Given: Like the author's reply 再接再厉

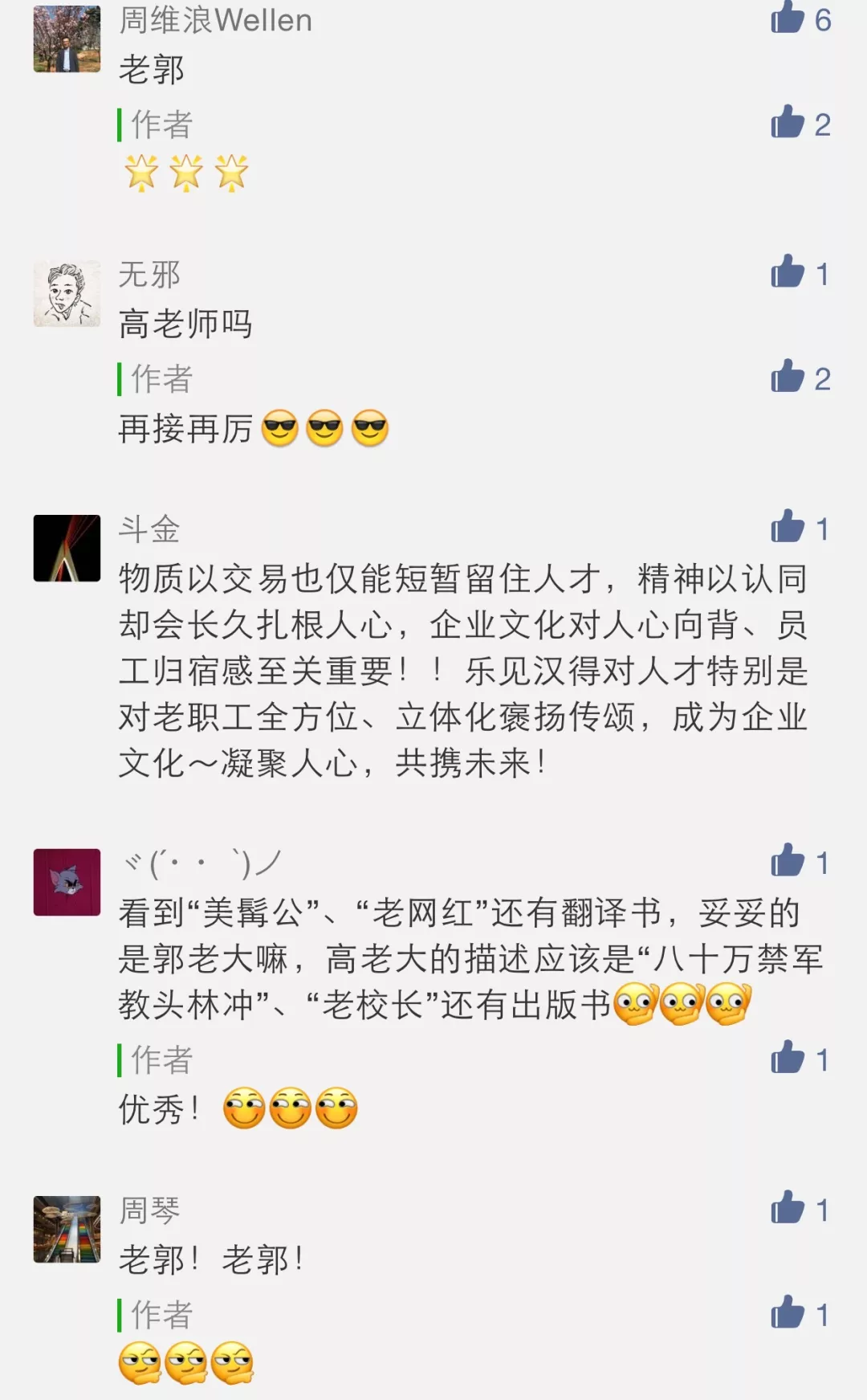Looking at the screenshot, I should (788, 378).
